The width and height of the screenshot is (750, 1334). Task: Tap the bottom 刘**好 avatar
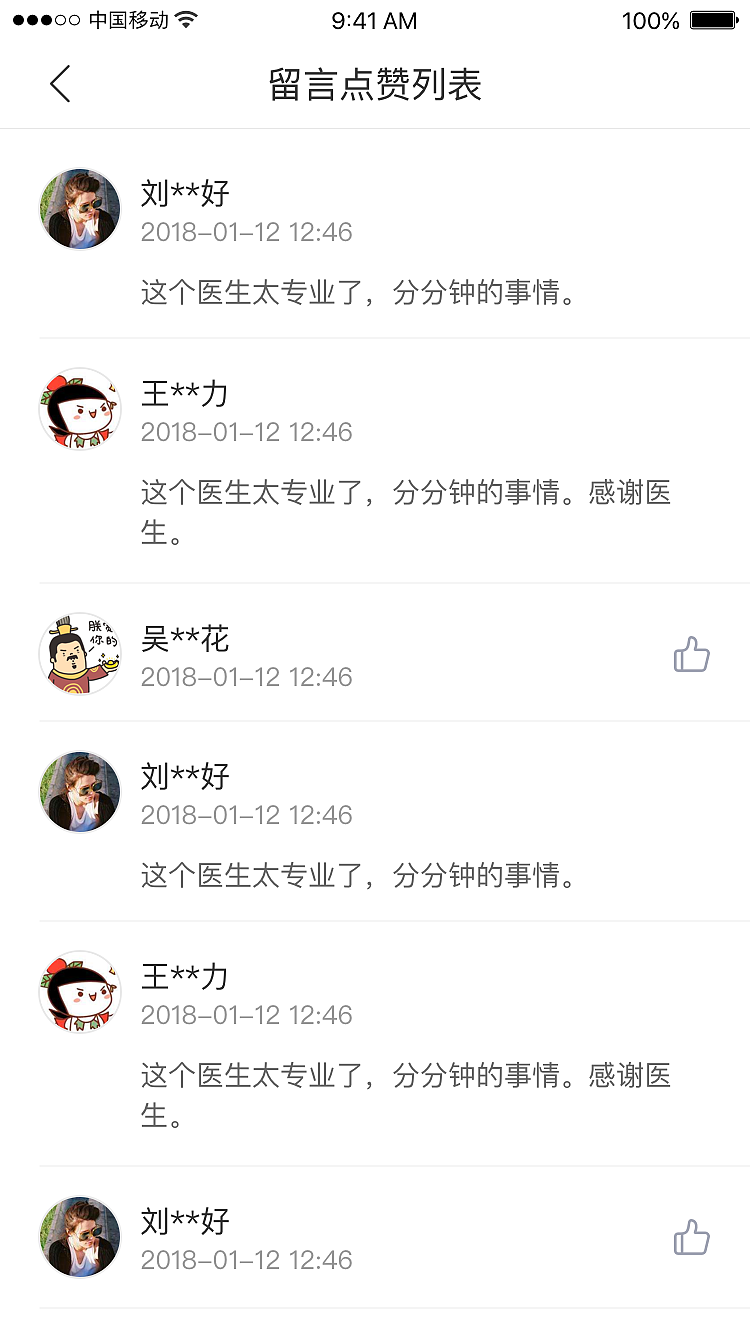pos(79,1237)
